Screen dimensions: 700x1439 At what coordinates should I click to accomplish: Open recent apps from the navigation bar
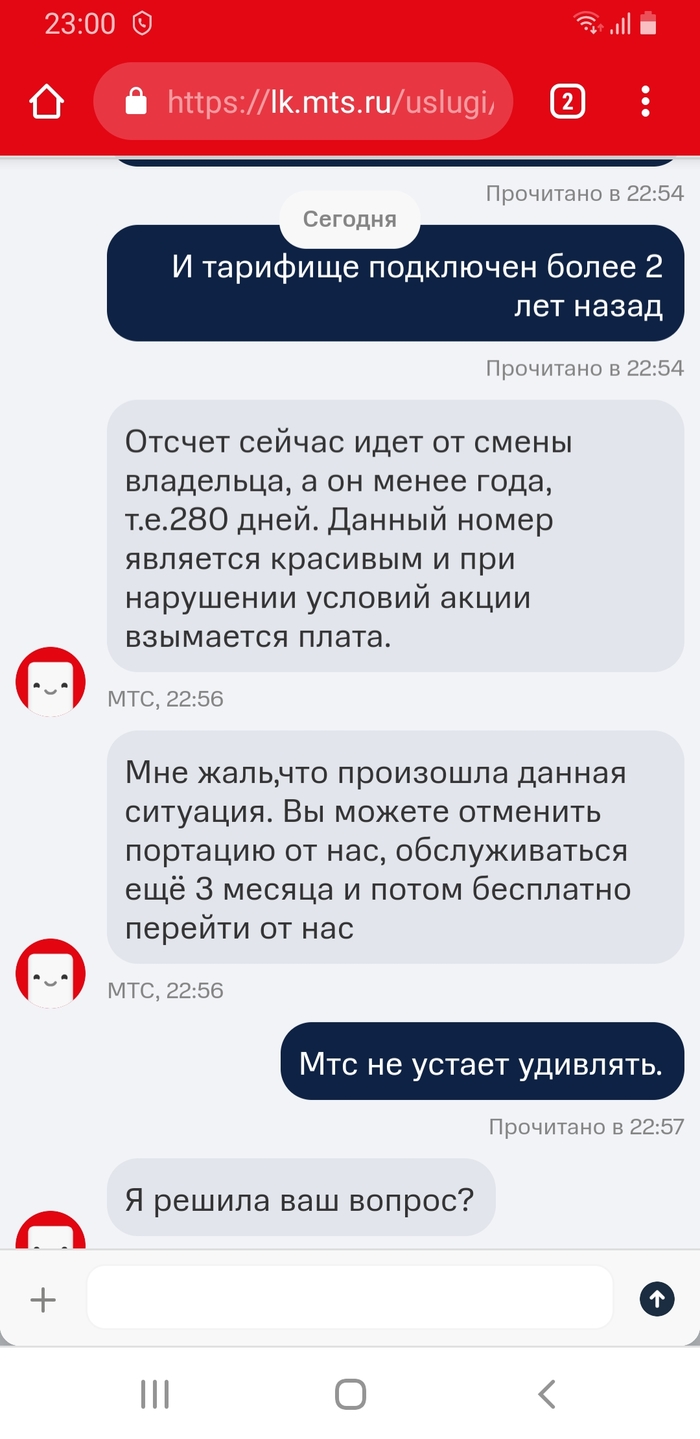(155, 1394)
